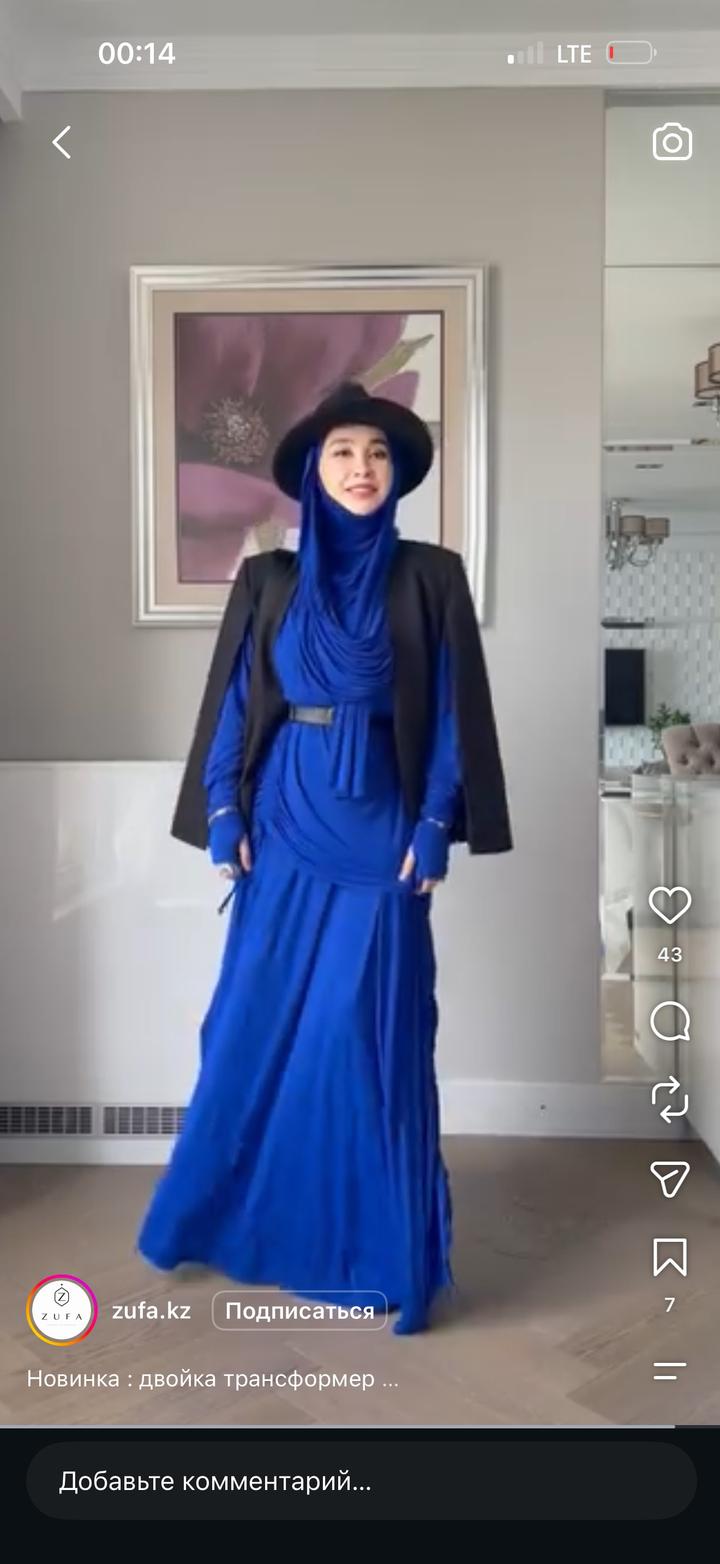
Task: Like this reel with the heart
Action: click(669, 905)
